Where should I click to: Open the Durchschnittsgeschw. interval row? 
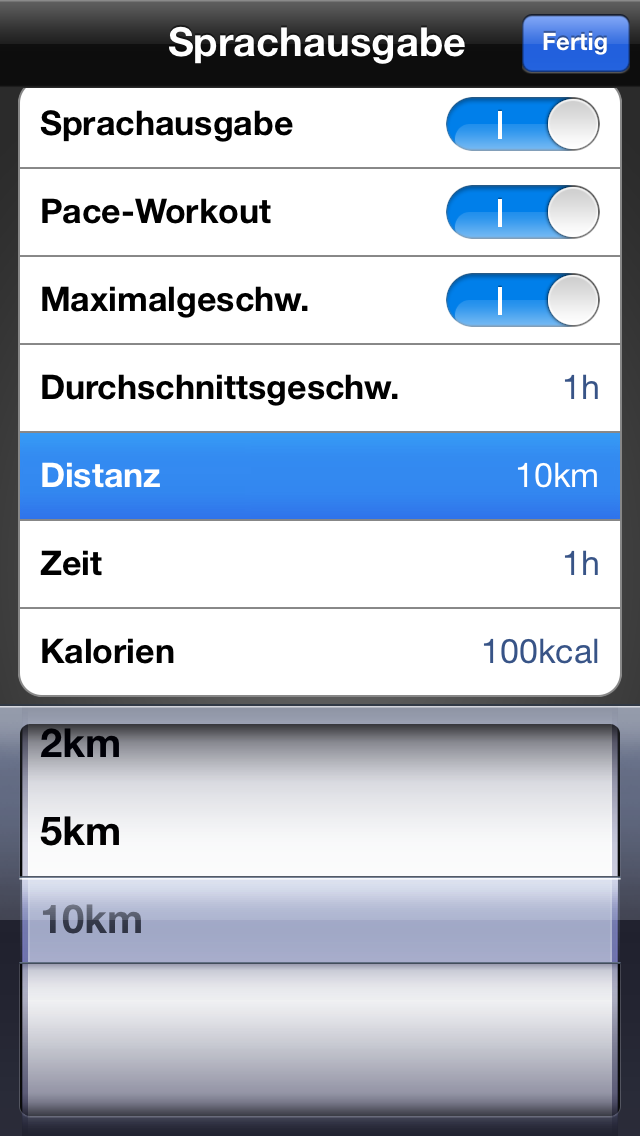pos(320,388)
